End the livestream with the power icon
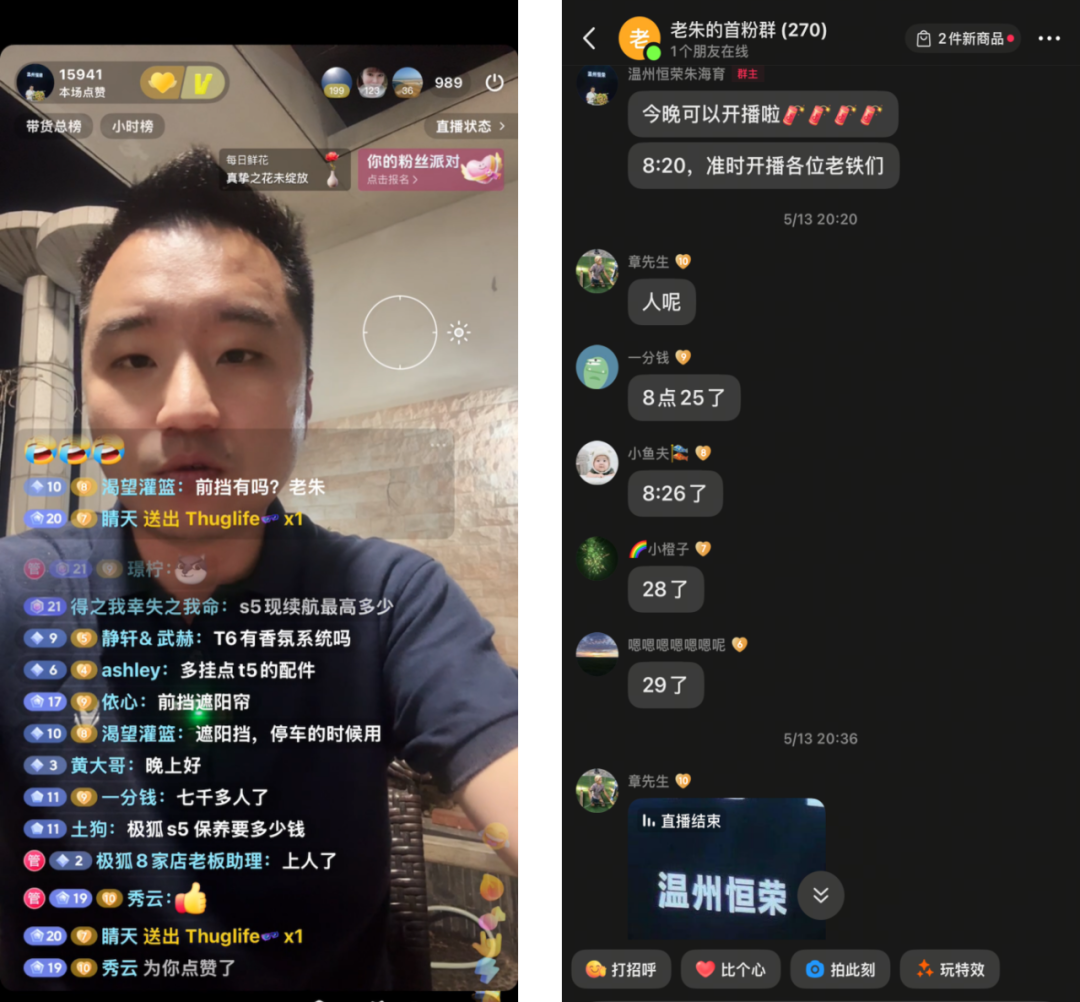The width and height of the screenshot is (1080, 1002). click(494, 83)
